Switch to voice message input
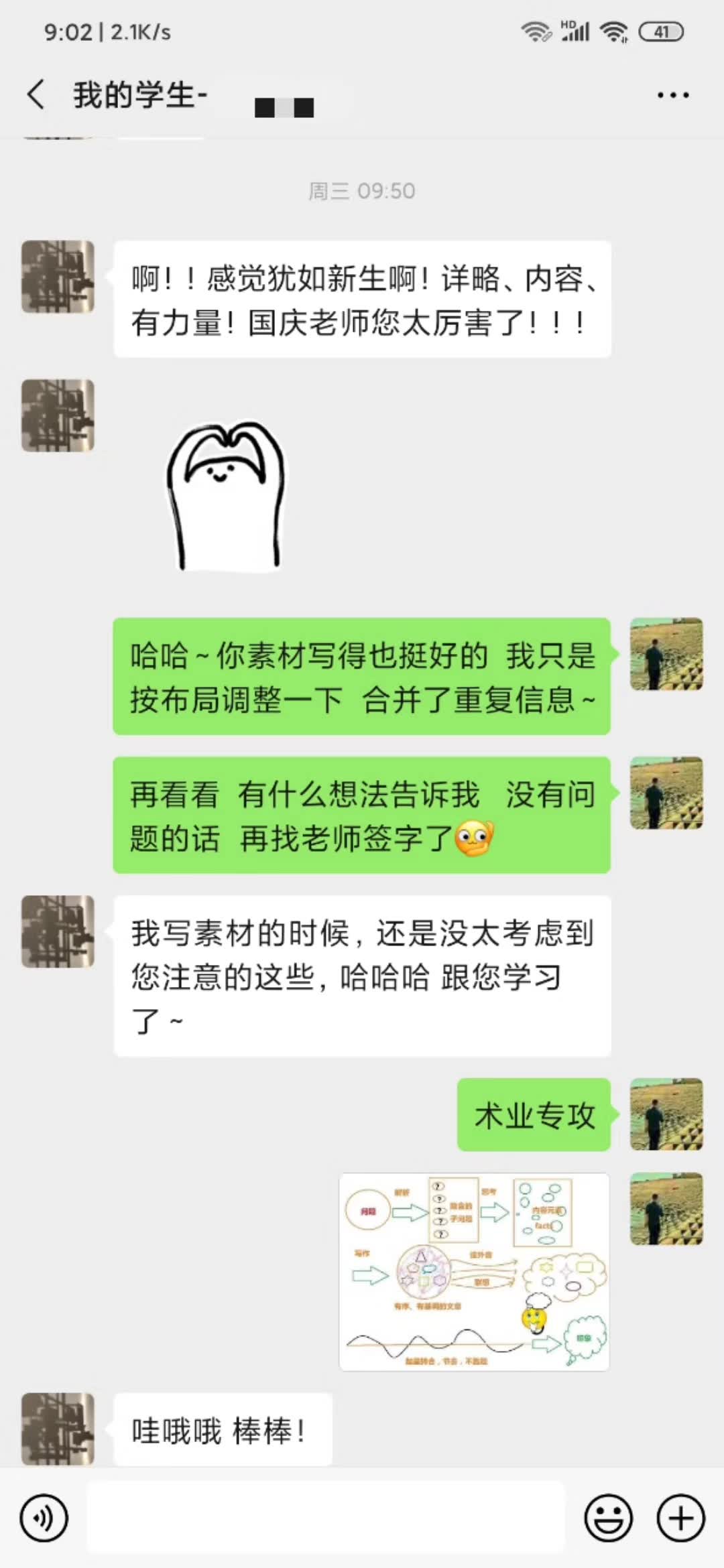The height and width of the screenshot is (1568, 724). coord(44,1518)
